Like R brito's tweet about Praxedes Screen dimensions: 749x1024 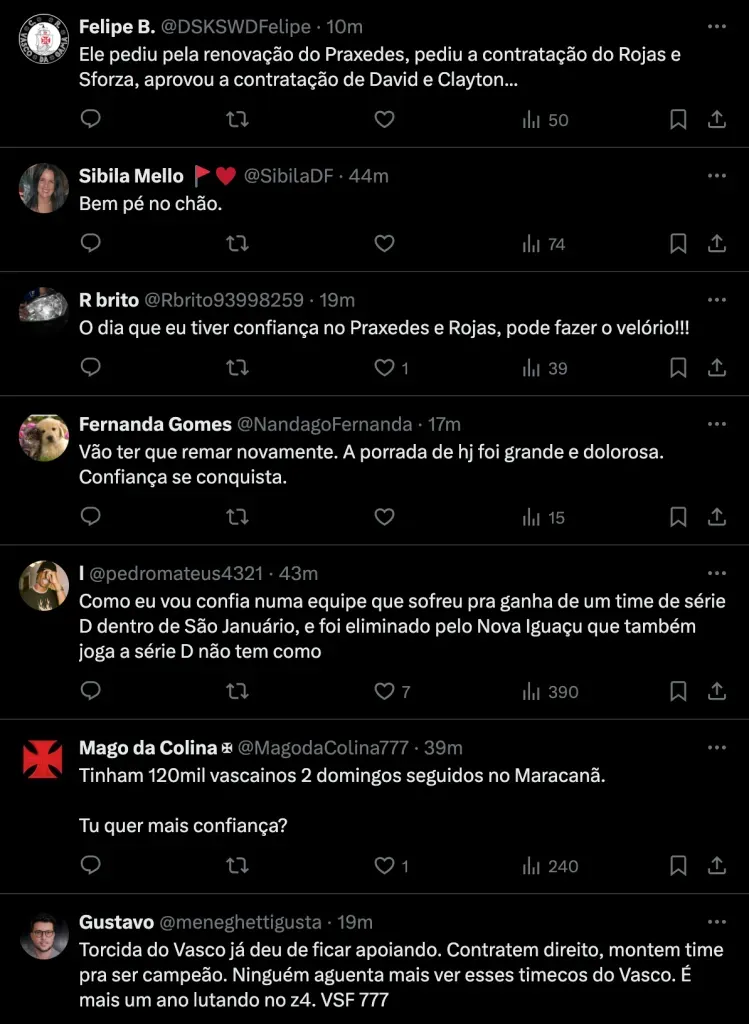[x=385, y=368]
